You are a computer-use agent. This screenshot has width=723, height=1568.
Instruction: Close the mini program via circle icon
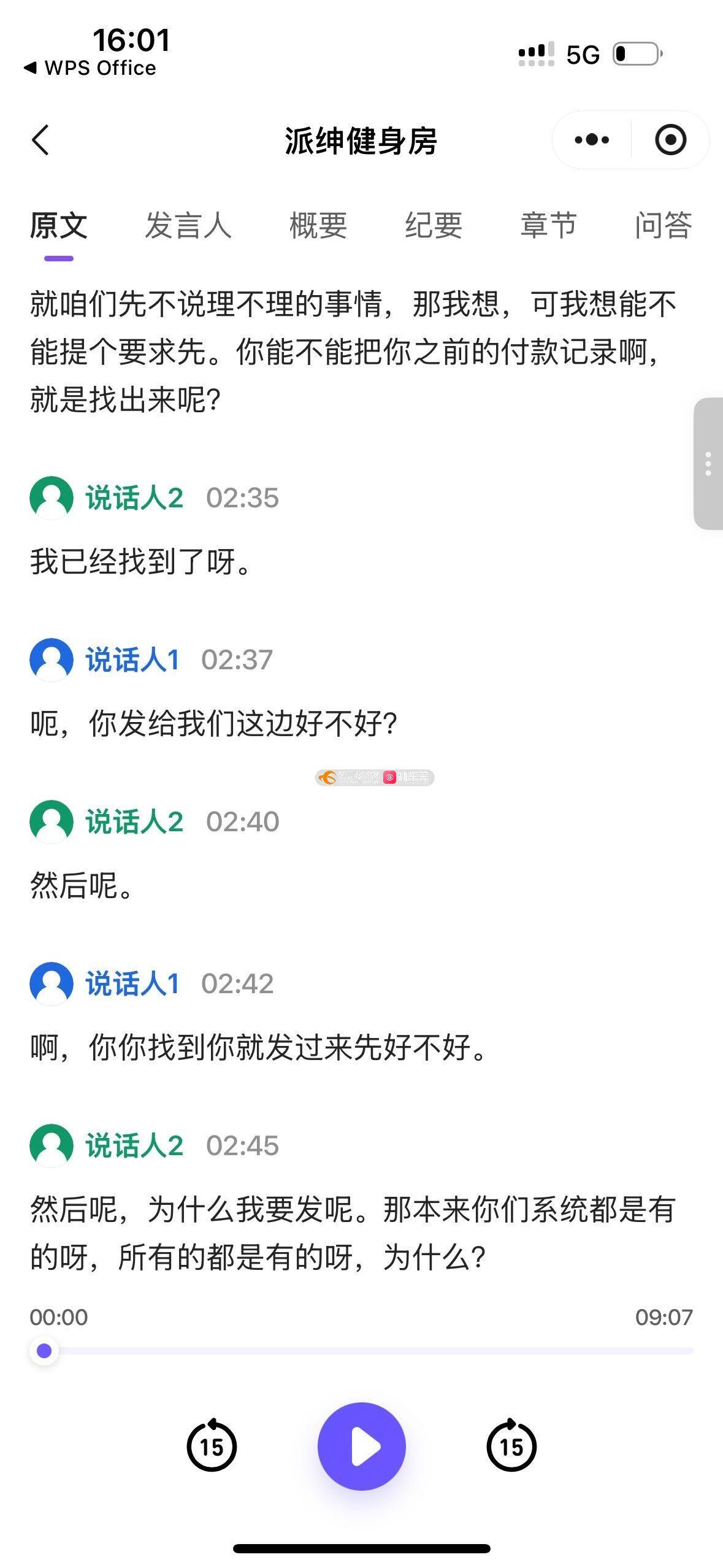click(x=670, y=140)
